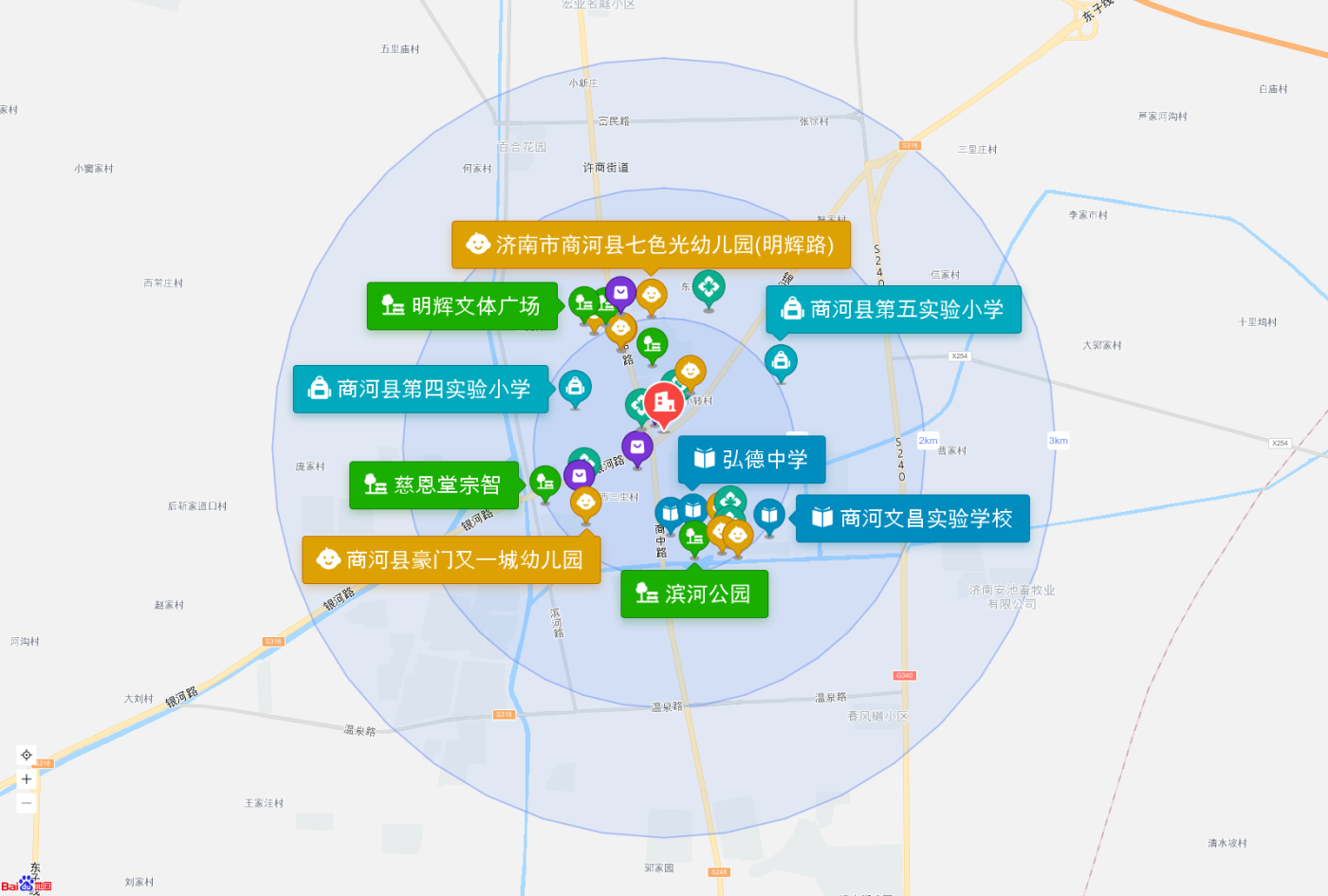1328x896 pixels.
Task: Tap the red central building marker
Action: [x=664, y=403]
